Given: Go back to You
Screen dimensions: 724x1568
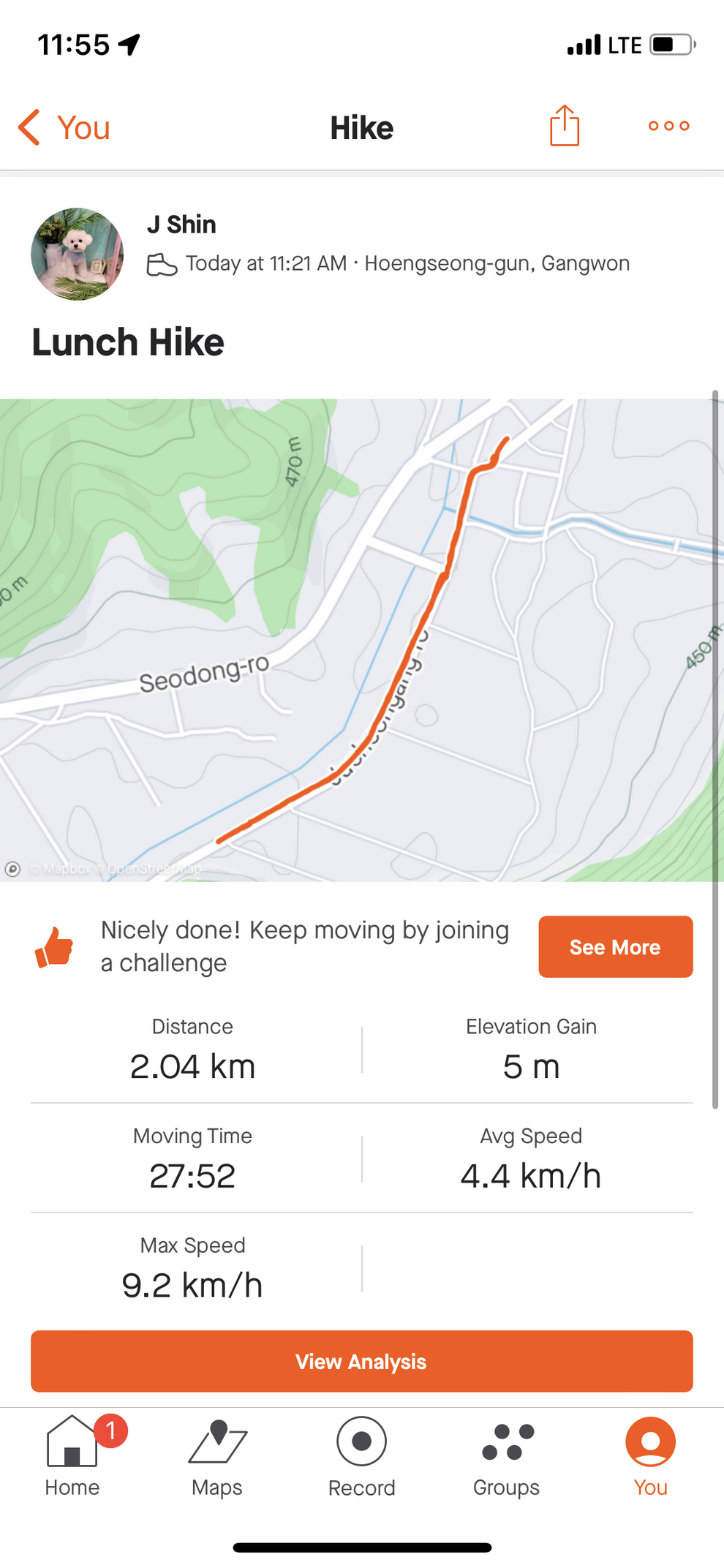Looking at the screenshot, I should [x=64, y=128].
